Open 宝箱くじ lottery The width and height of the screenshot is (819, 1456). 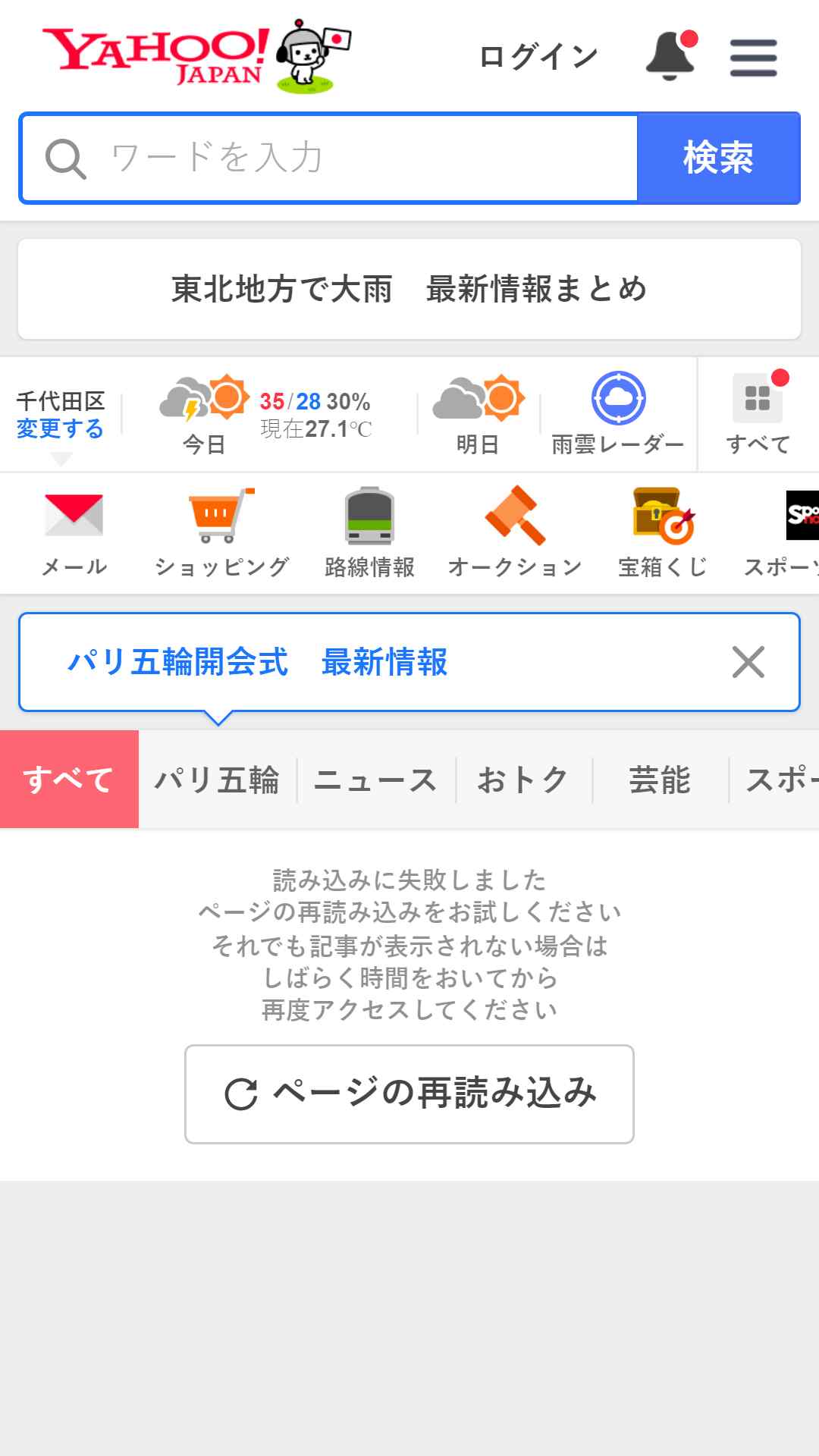[x=663, y=533]
